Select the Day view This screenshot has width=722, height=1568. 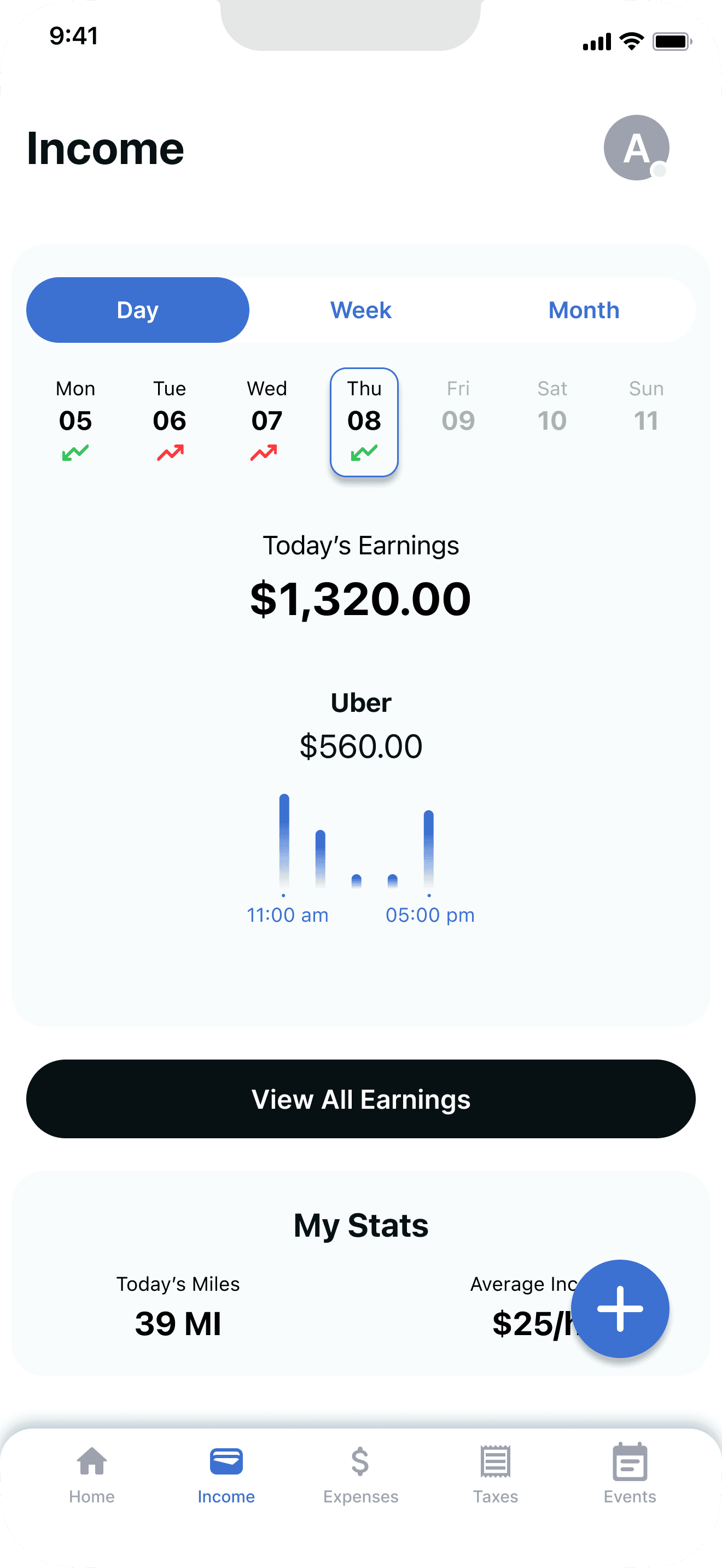click(138, 310)
